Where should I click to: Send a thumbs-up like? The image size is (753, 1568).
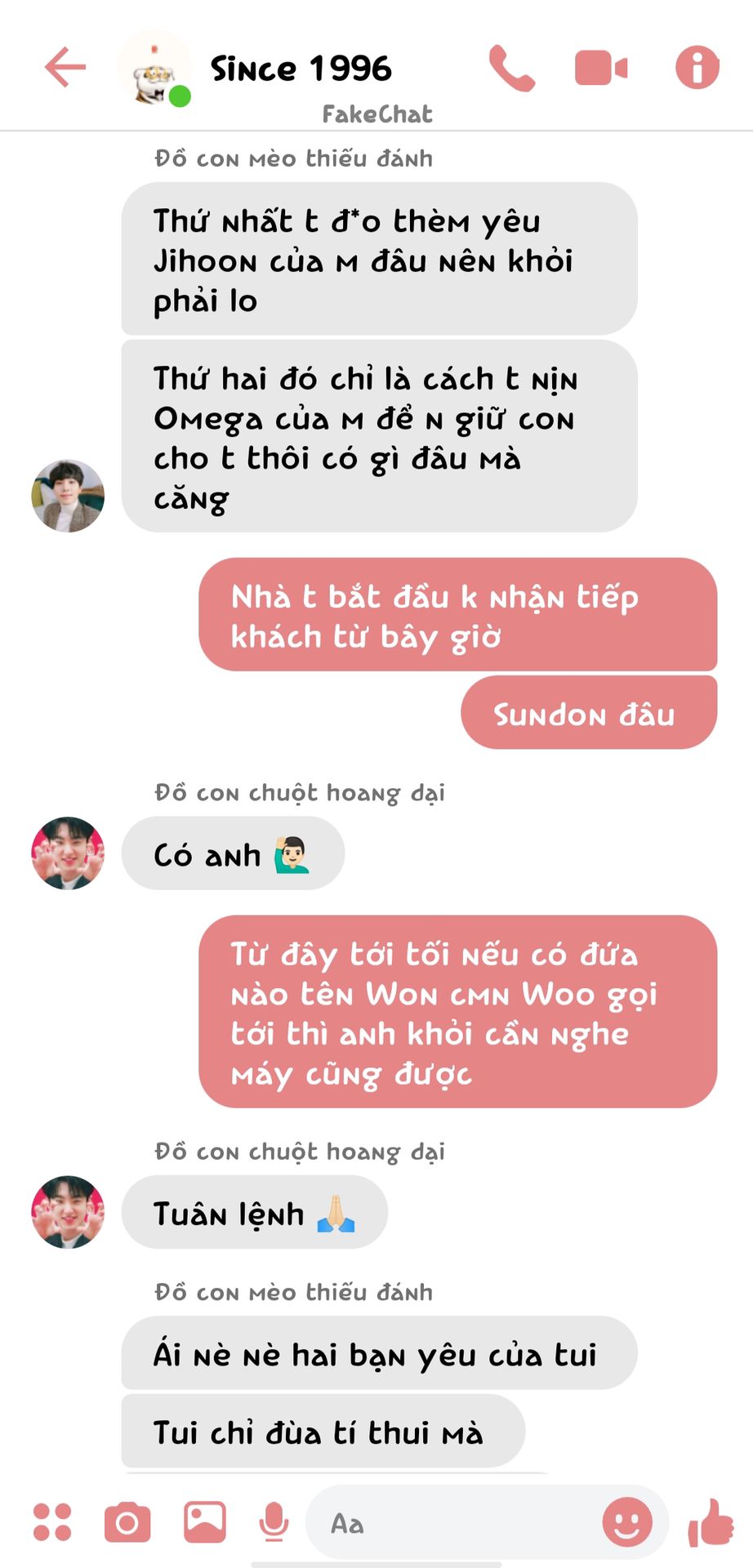pyautogui.click(x=711, y=1522)
